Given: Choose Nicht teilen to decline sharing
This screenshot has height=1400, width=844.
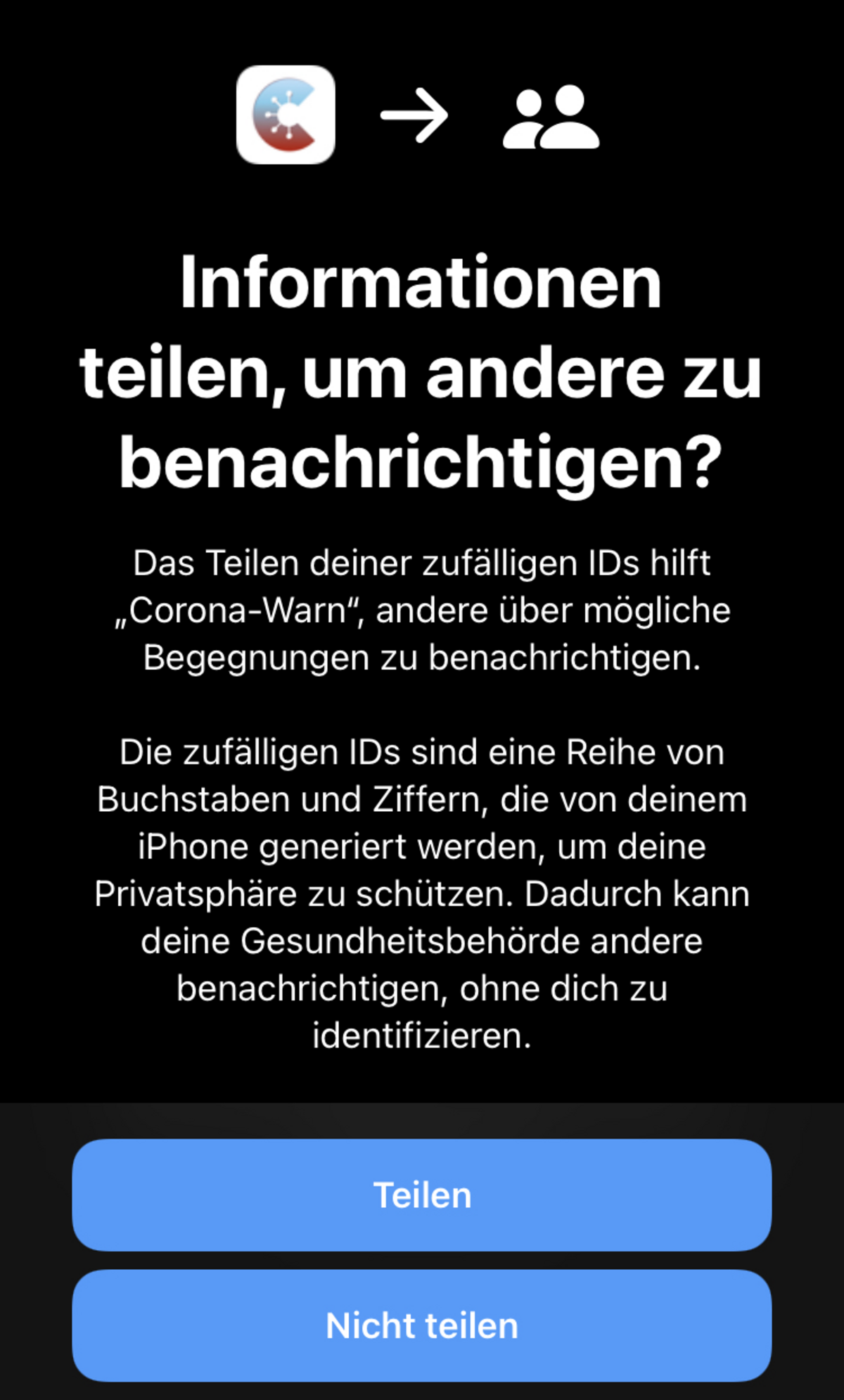Looking at the screenshot, I should click(x=422, y=1325).
